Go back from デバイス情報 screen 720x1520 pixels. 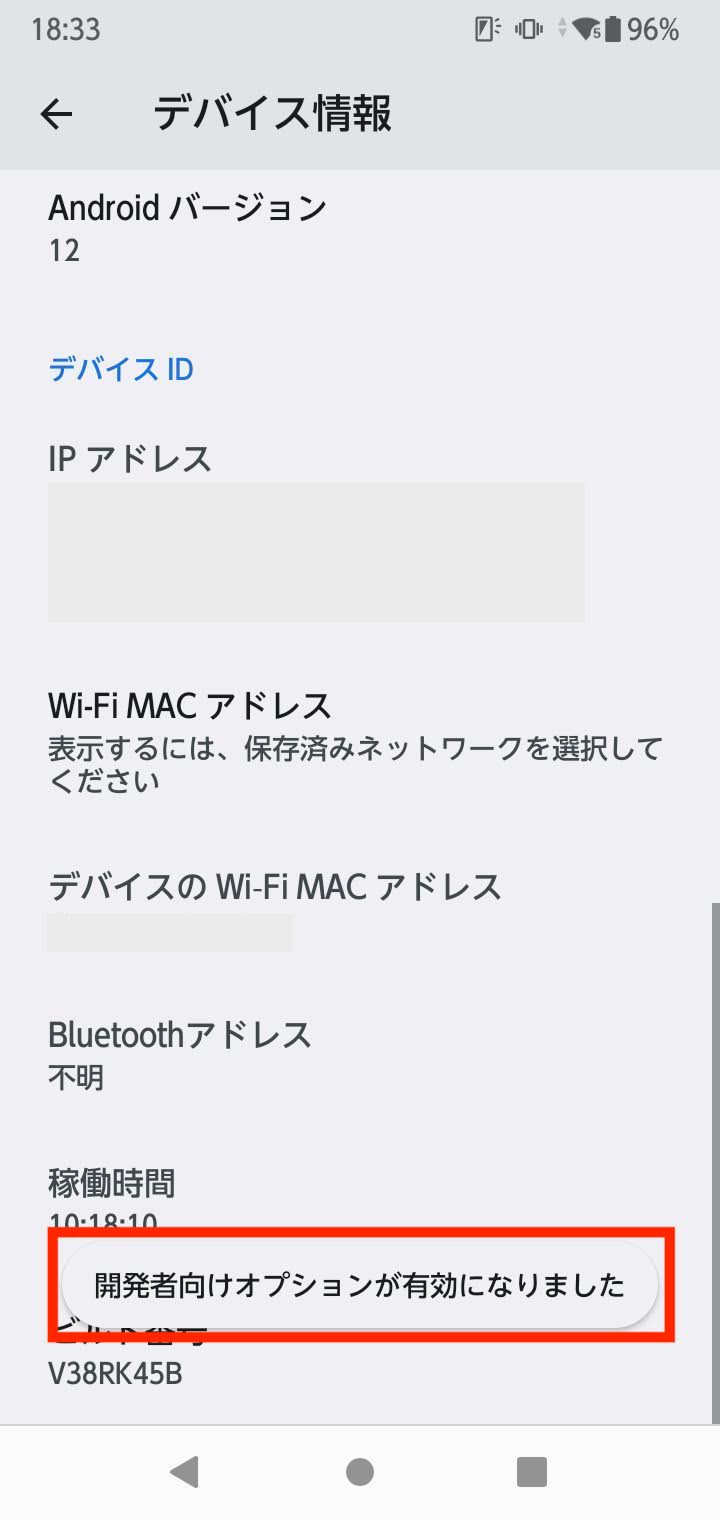point(56,114)
